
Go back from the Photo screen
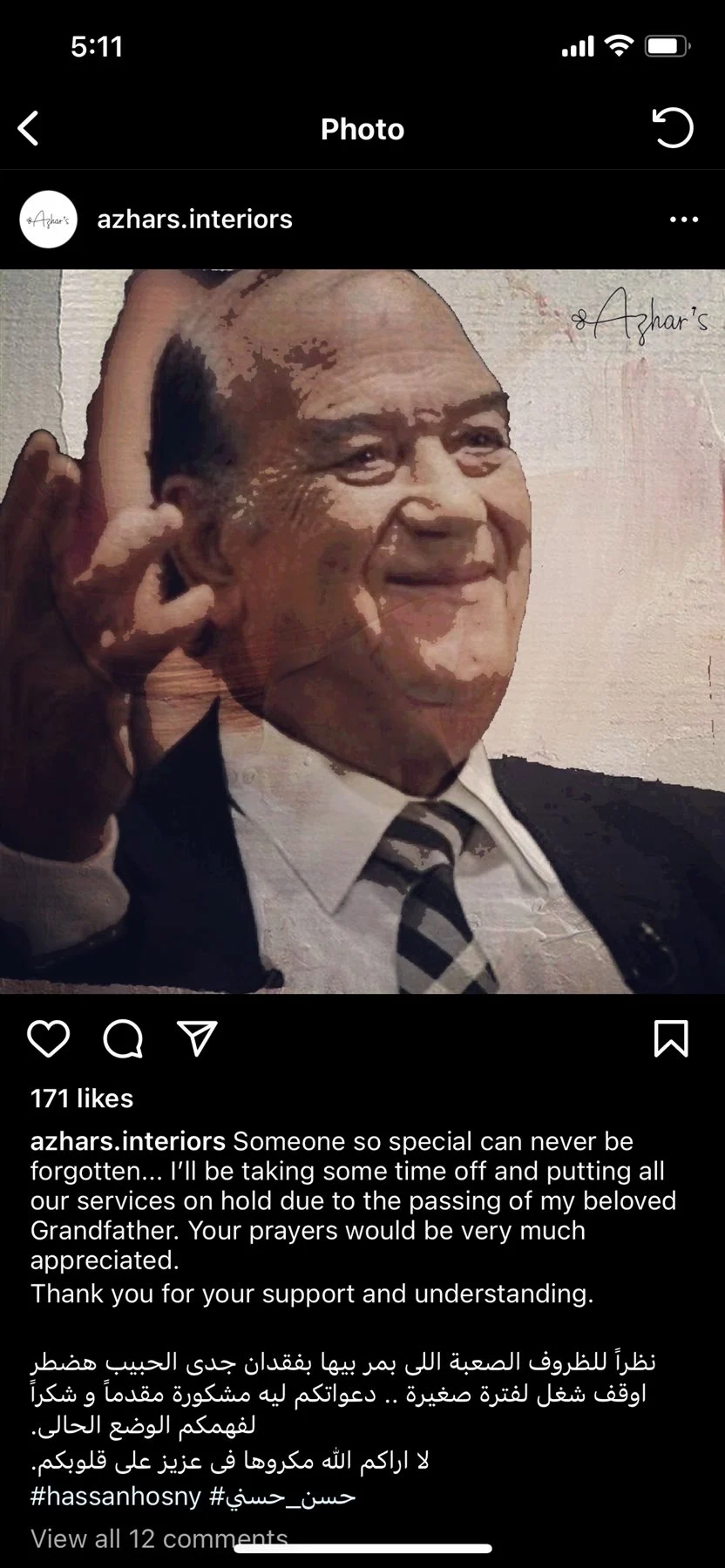pos(30,129)
